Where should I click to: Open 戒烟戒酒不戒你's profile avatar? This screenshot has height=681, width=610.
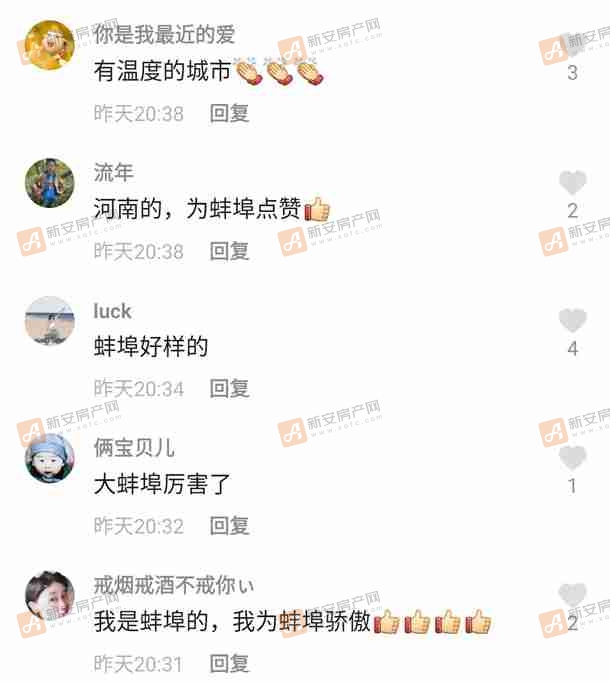tap(49, 596)
